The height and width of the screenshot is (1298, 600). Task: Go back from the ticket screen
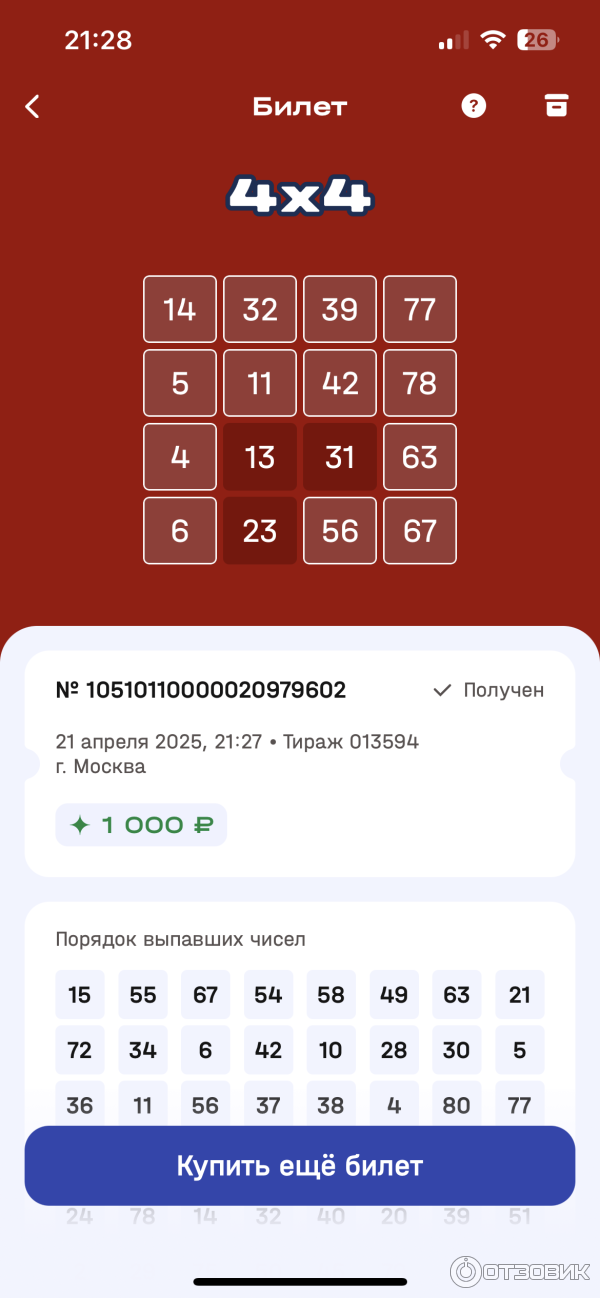[33, 107]
